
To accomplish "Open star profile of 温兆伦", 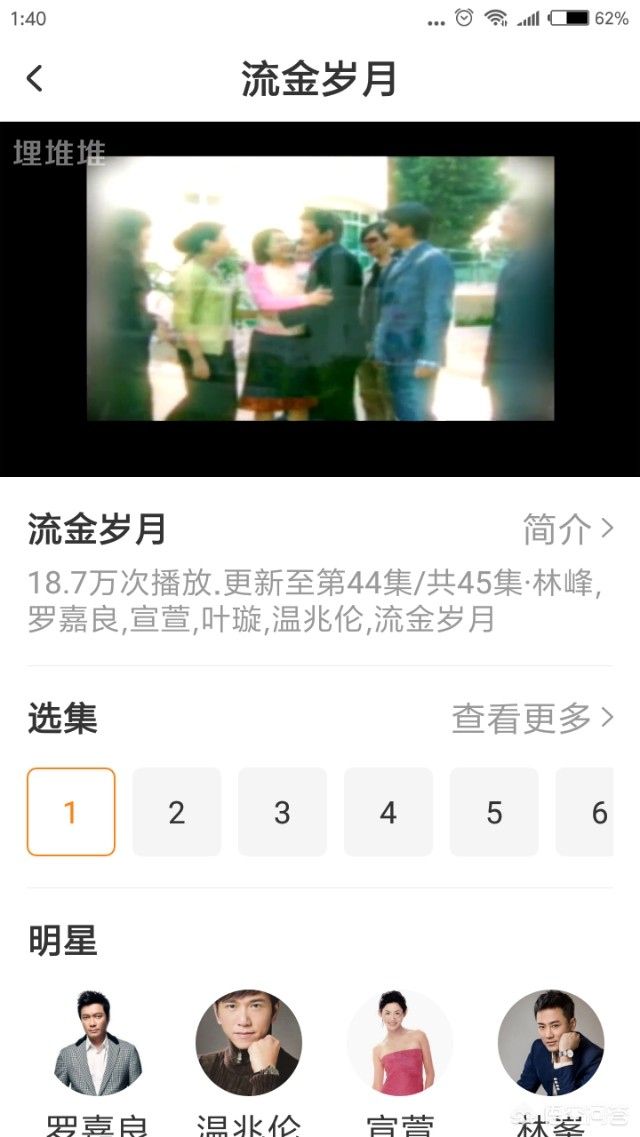I will [248, 1043].
